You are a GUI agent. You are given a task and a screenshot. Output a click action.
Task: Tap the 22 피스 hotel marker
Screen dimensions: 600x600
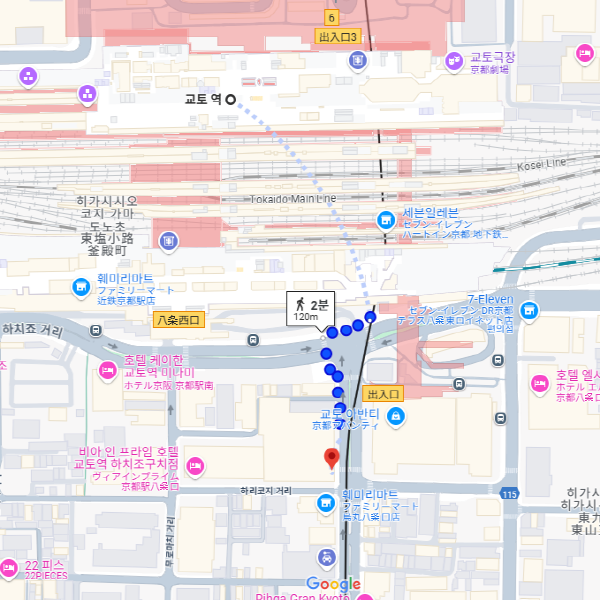tap(8, 568)
